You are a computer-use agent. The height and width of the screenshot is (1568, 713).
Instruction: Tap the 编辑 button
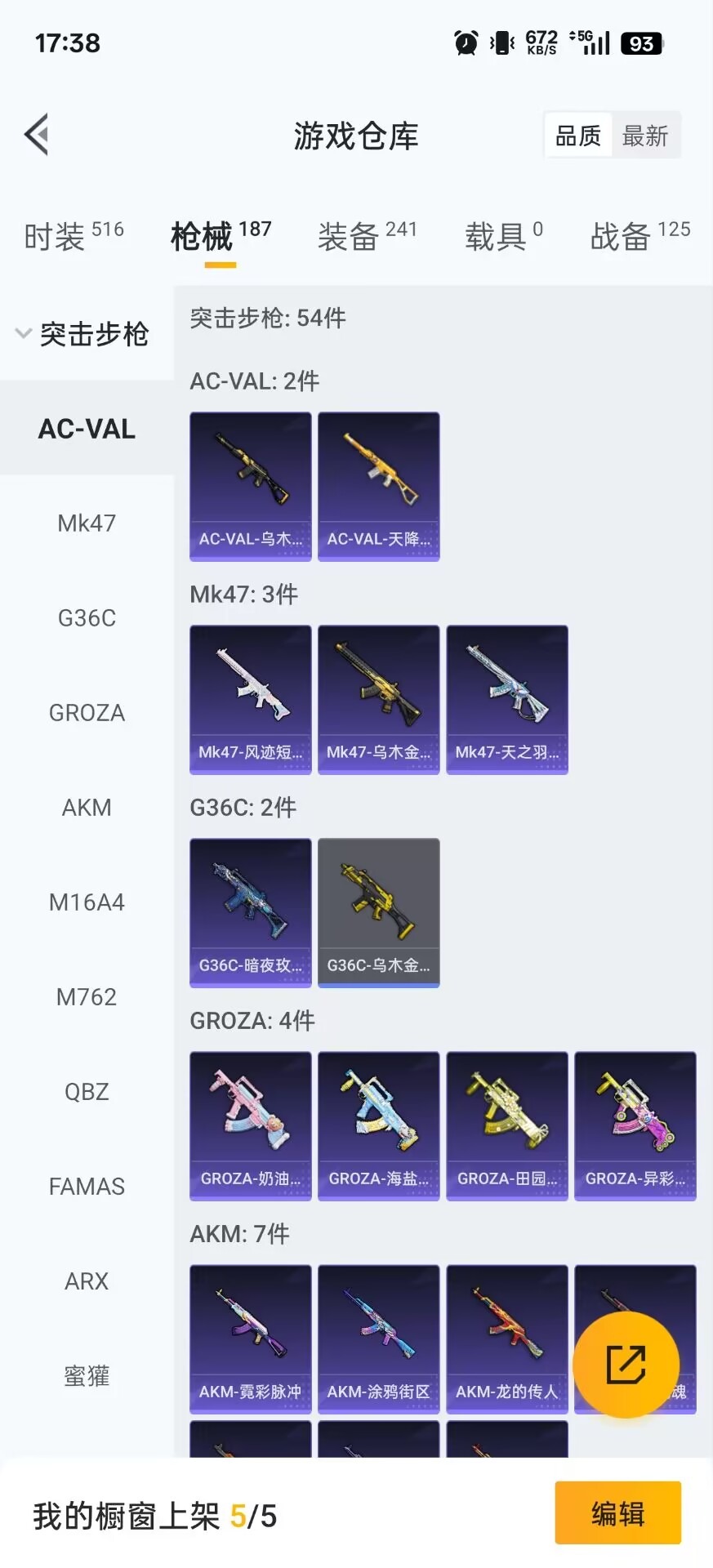(617, 1513)
